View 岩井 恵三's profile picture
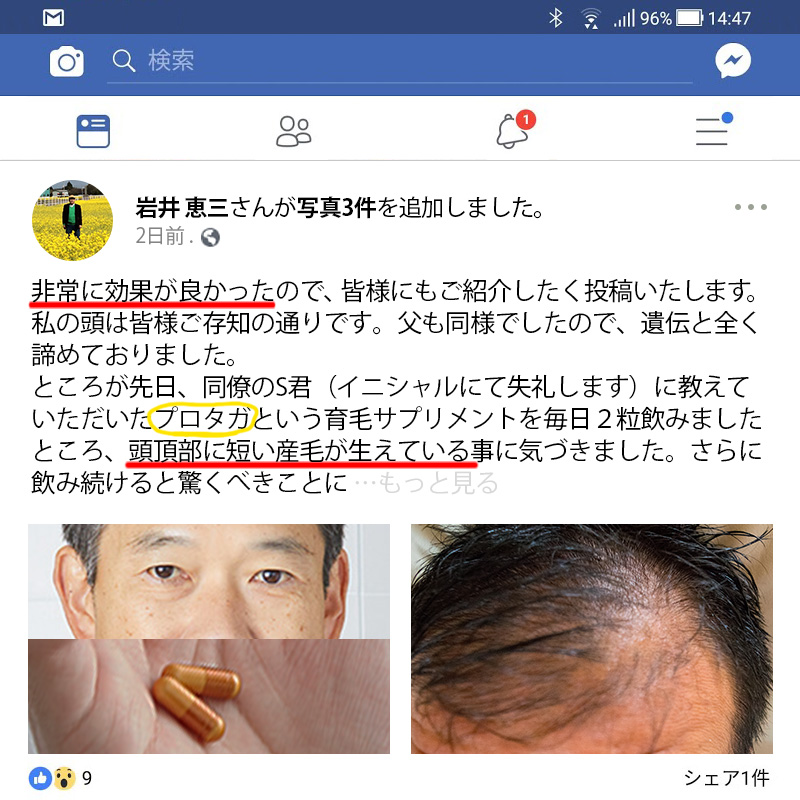The width and height of the screenshot is (800, 800). [73, 221]
